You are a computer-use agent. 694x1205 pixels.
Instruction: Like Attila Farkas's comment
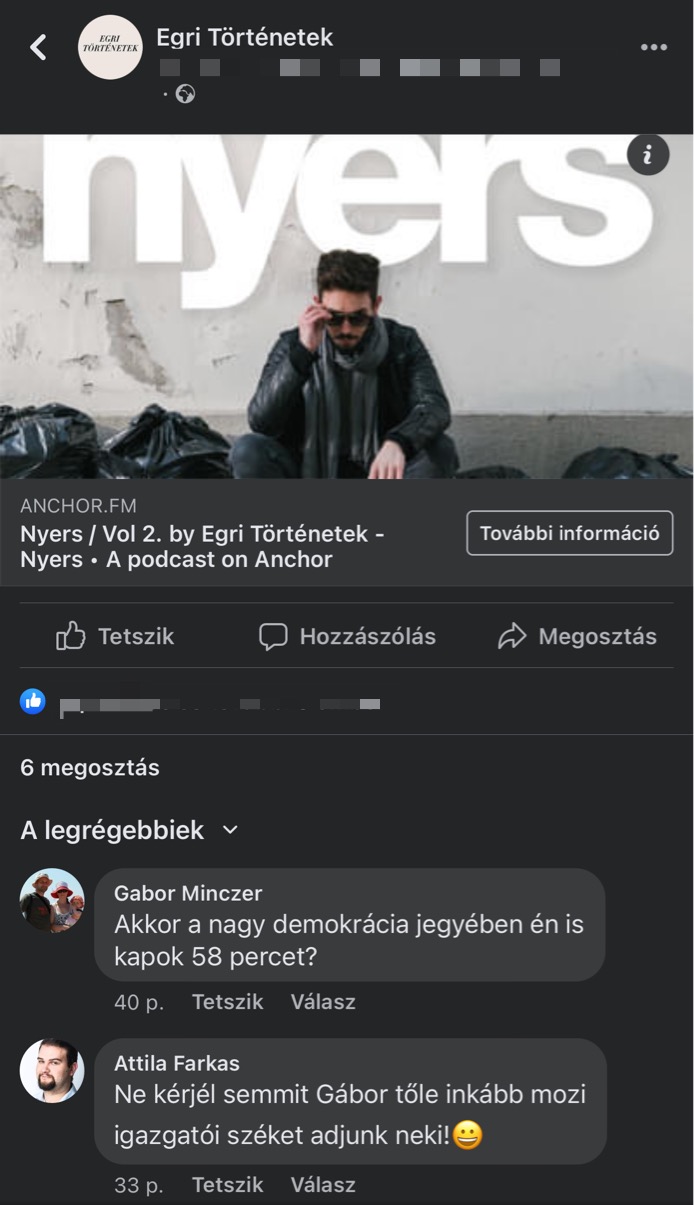227,1185
